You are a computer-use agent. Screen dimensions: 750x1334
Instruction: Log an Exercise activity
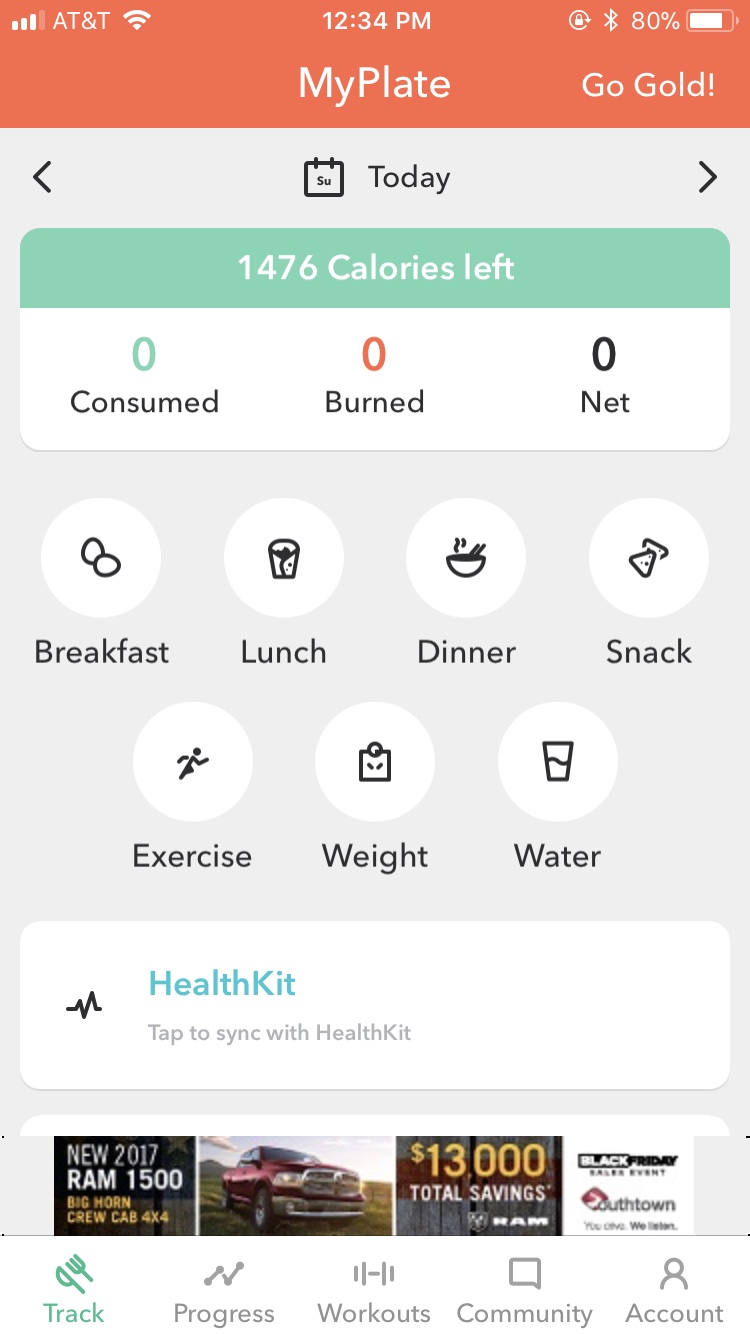(193, 763)
